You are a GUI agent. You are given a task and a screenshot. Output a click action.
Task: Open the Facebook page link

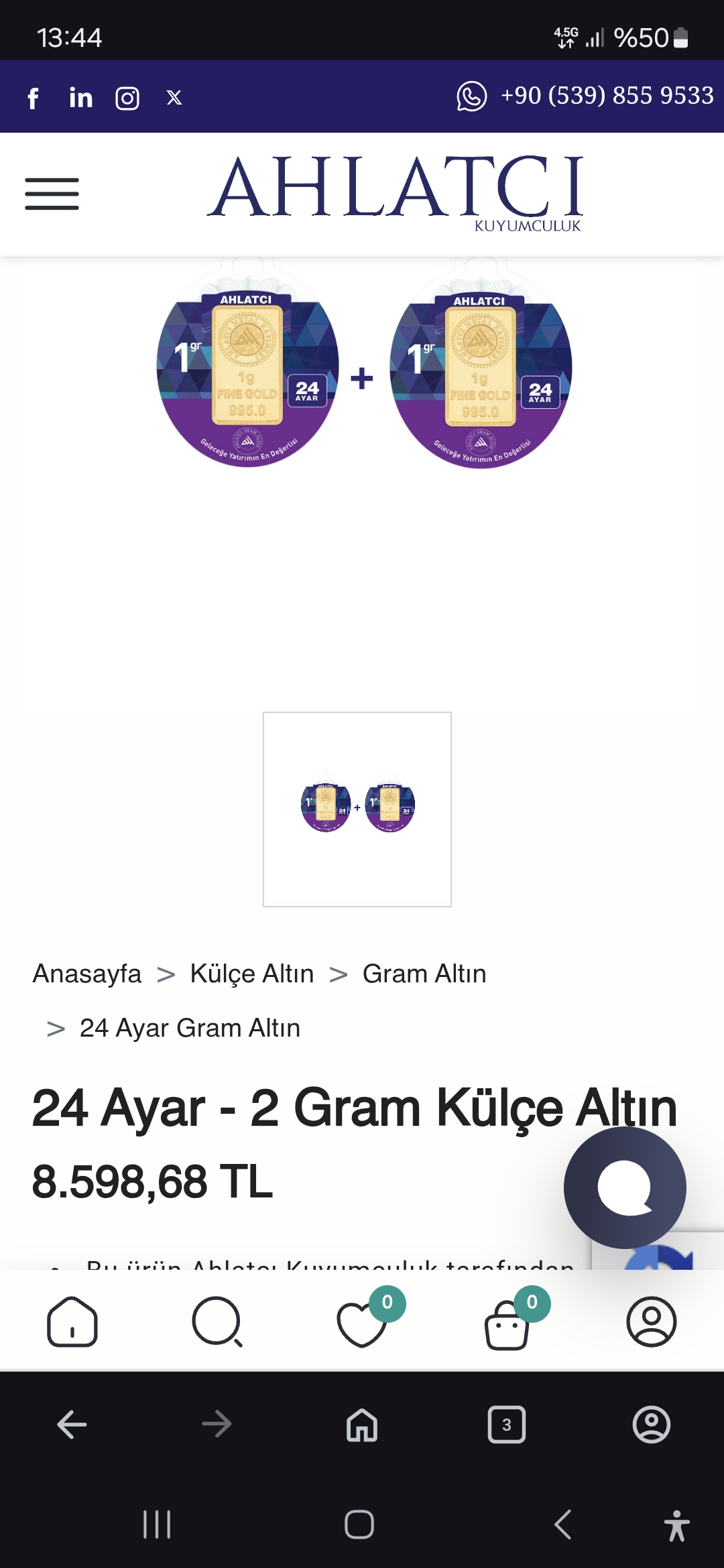click(33, 98)
